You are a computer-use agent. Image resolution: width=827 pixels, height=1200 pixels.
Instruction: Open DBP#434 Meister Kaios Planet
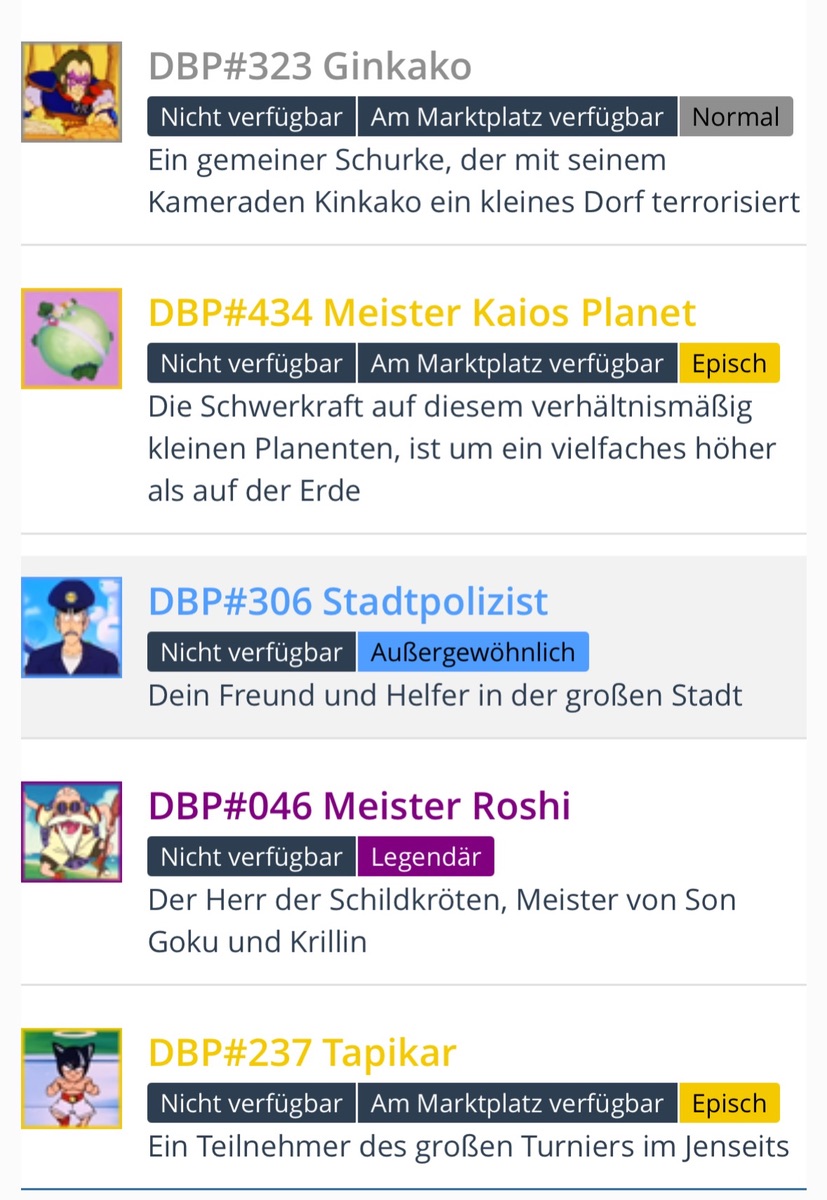tap(421, 313)
